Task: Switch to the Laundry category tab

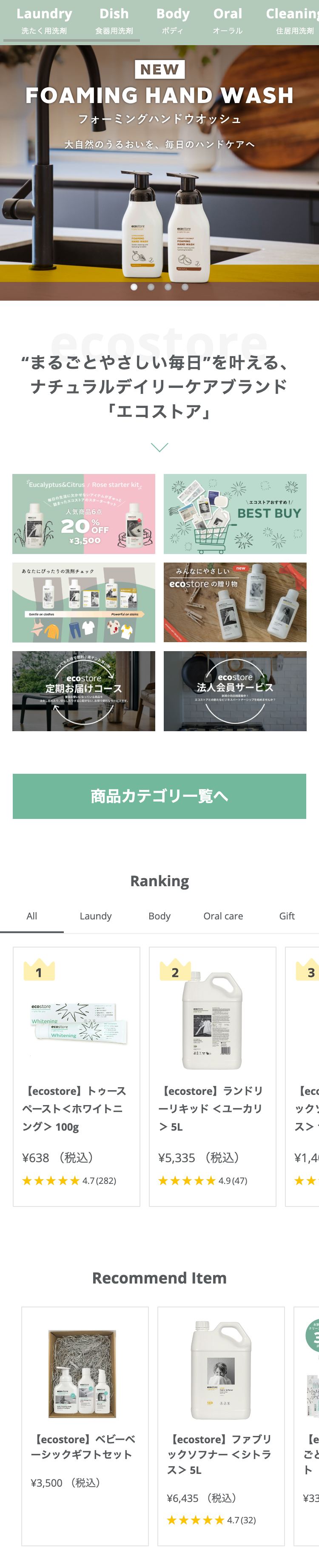Action: pos(44,21)
